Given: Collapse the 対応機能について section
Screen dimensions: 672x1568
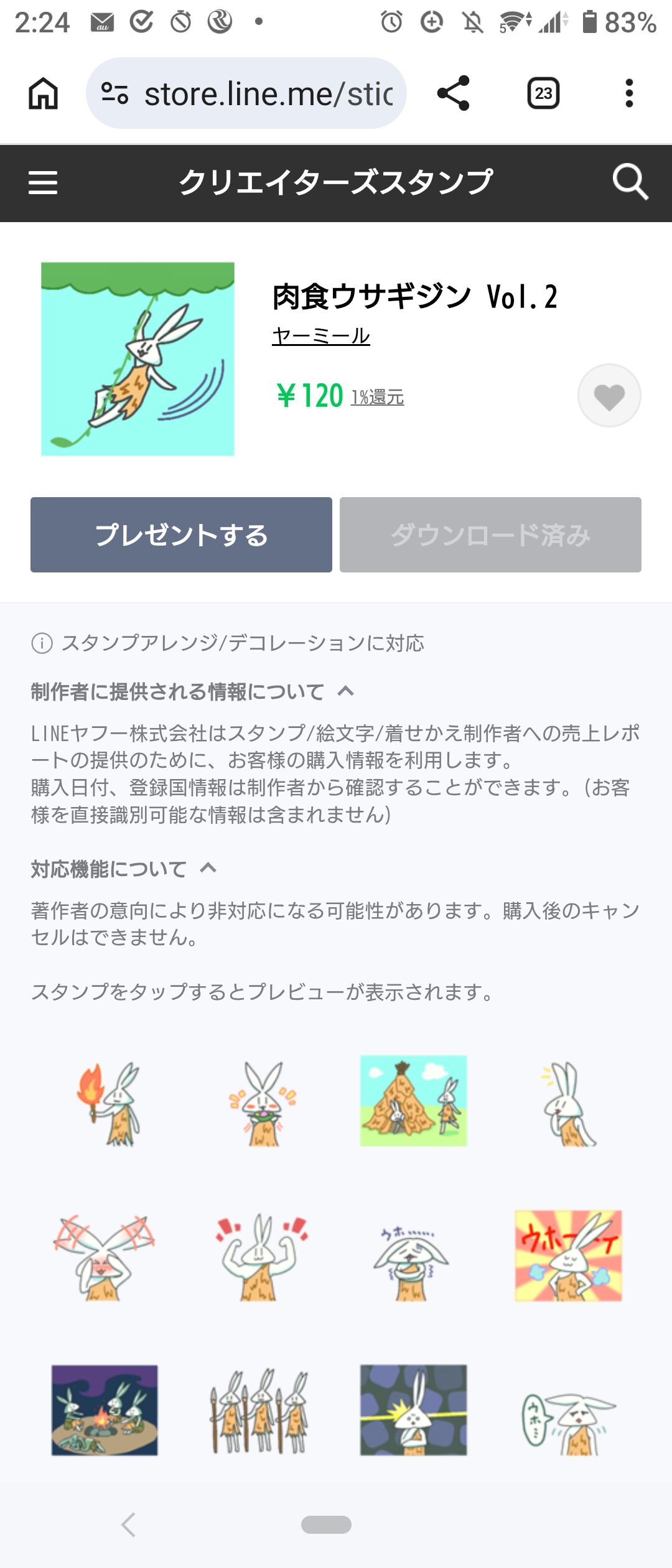Looking at the screenshot, I should pos(208,868).
